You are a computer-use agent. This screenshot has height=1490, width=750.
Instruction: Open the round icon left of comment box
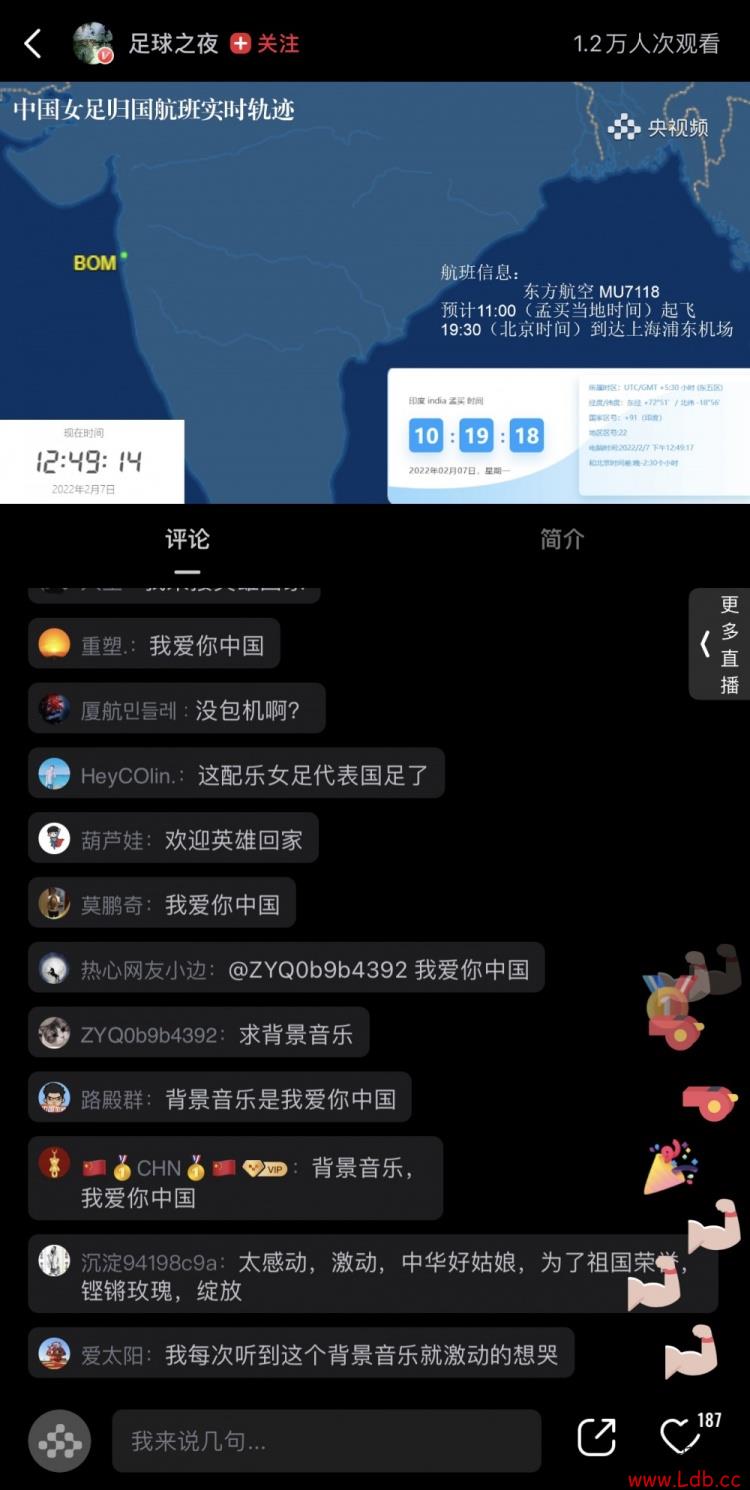pyautogui.click(x=59, y=1441)
